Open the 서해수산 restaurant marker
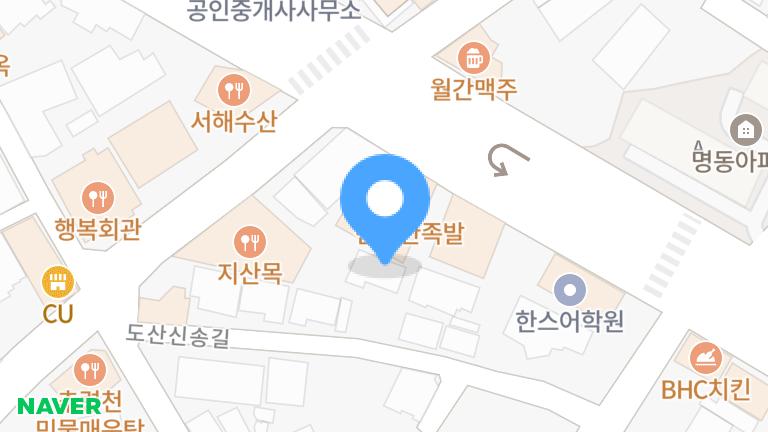 point(234,91)
